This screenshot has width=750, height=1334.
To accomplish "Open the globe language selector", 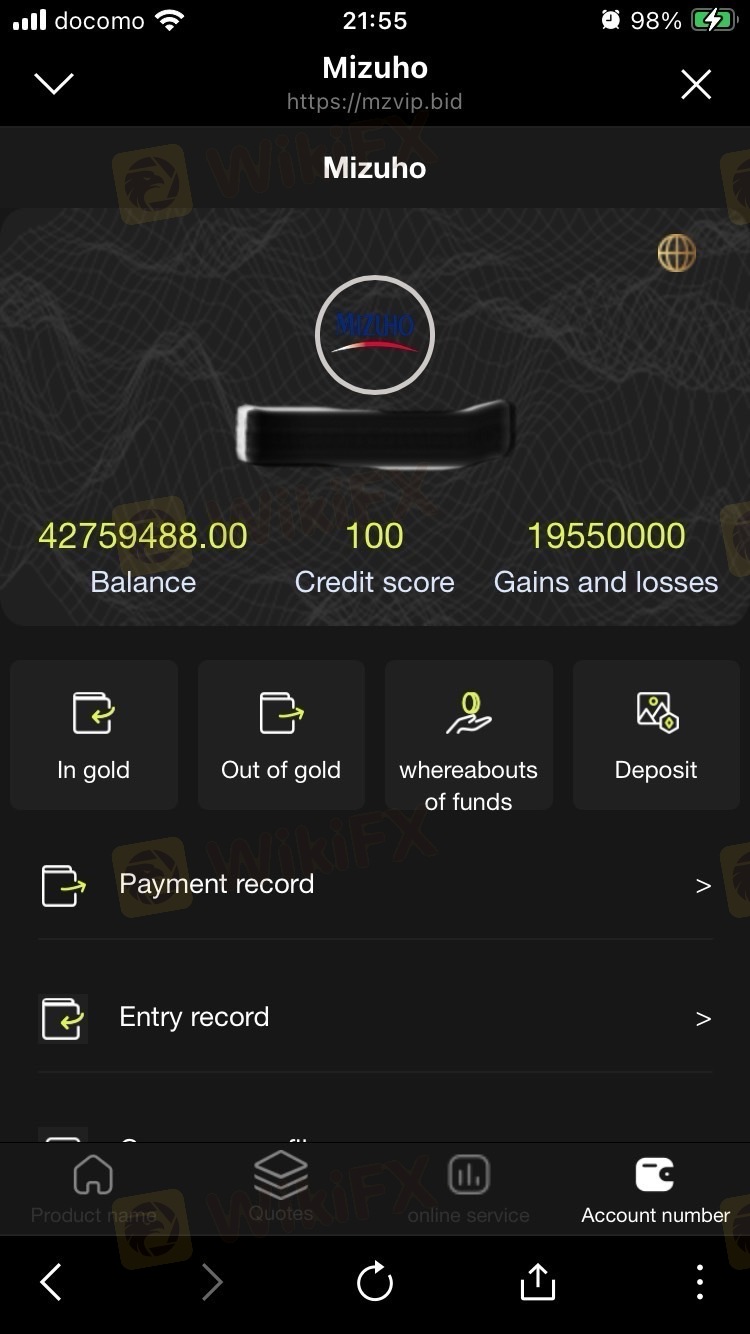I will tap(676, 253).
